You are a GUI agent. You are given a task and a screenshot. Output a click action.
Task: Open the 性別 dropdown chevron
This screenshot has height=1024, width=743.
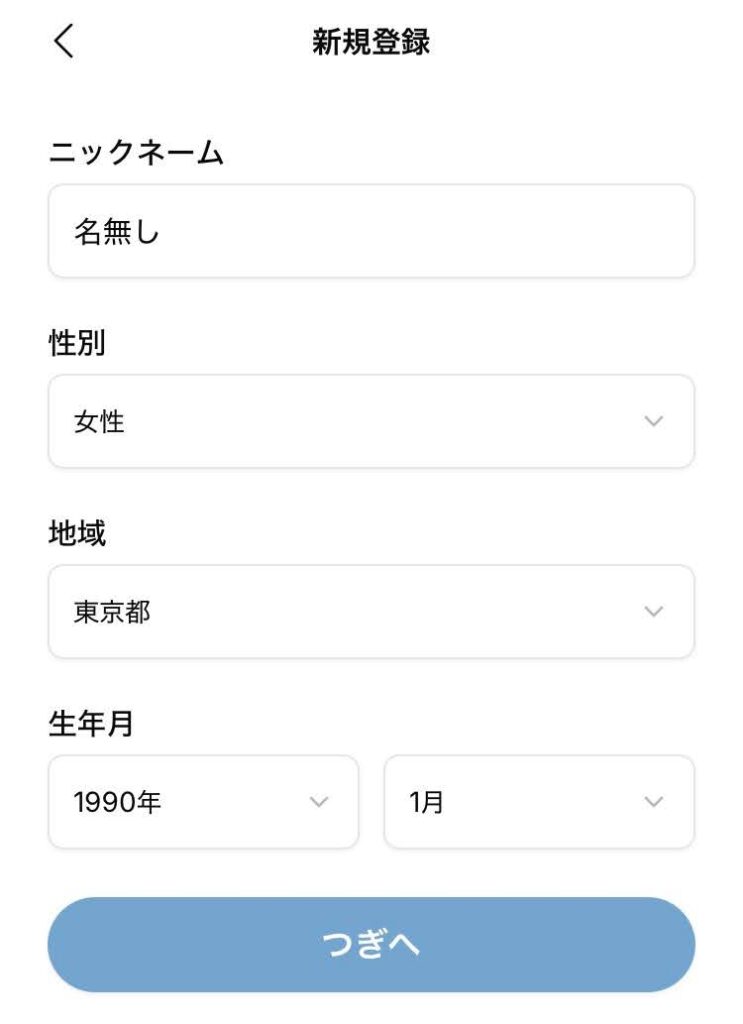click(x=653, y=421)
